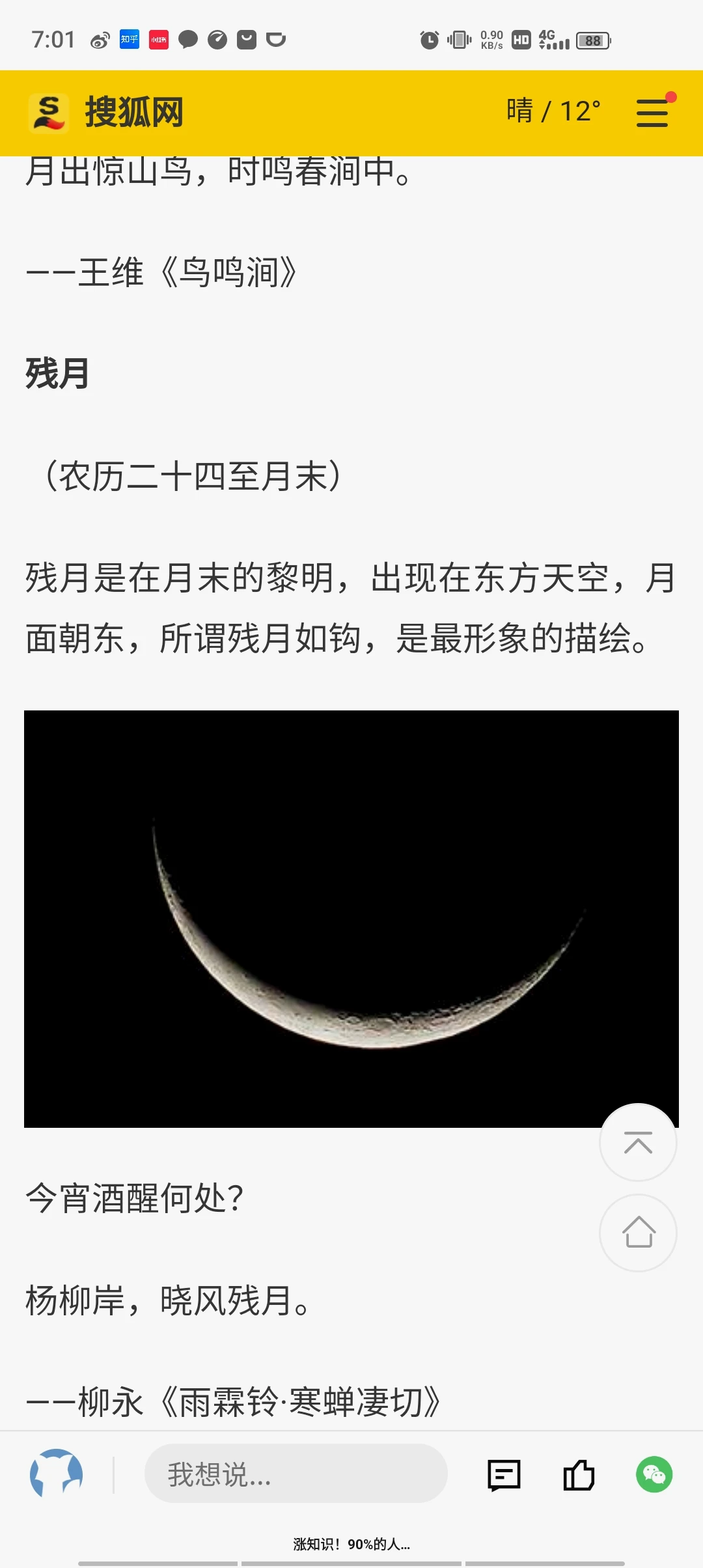Image resolution: width=703 pixels, height=1568 pixels.
Task: View article comments
Action: [504, 1475]
